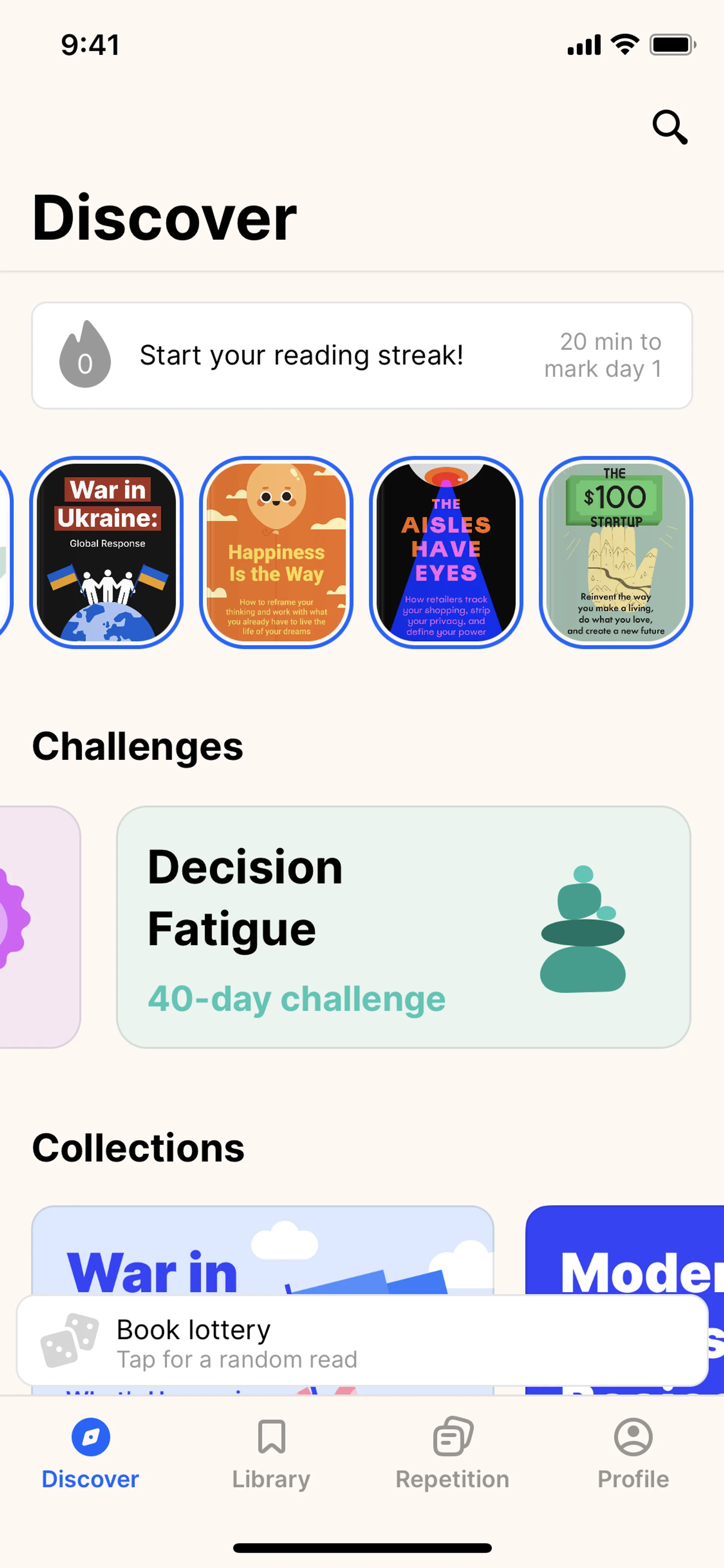Image resolution: width=724 pixels, height=1568 pixels.
Task: Open Happiness Is the Way book
Action: coord(276,552)
